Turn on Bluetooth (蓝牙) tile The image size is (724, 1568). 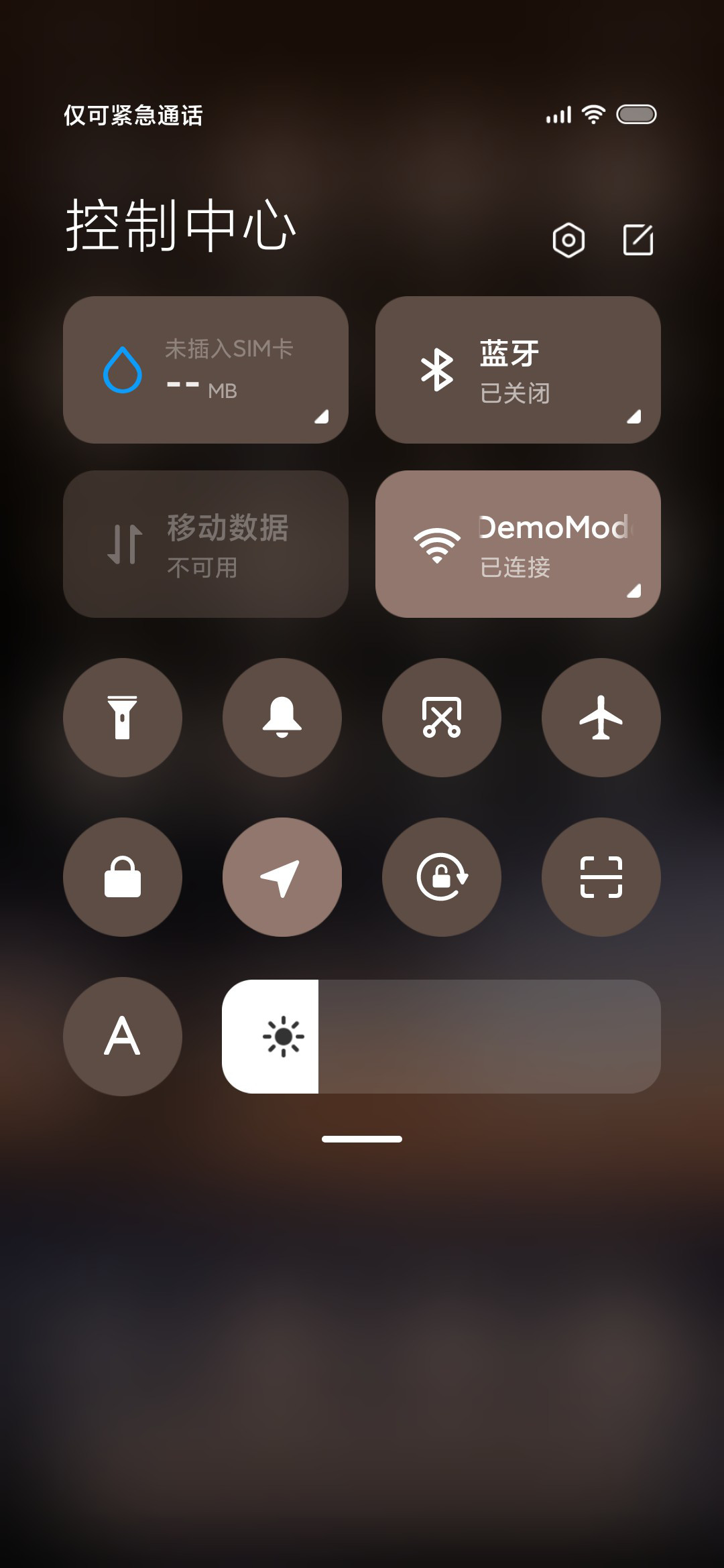click(x=518, y=370)
